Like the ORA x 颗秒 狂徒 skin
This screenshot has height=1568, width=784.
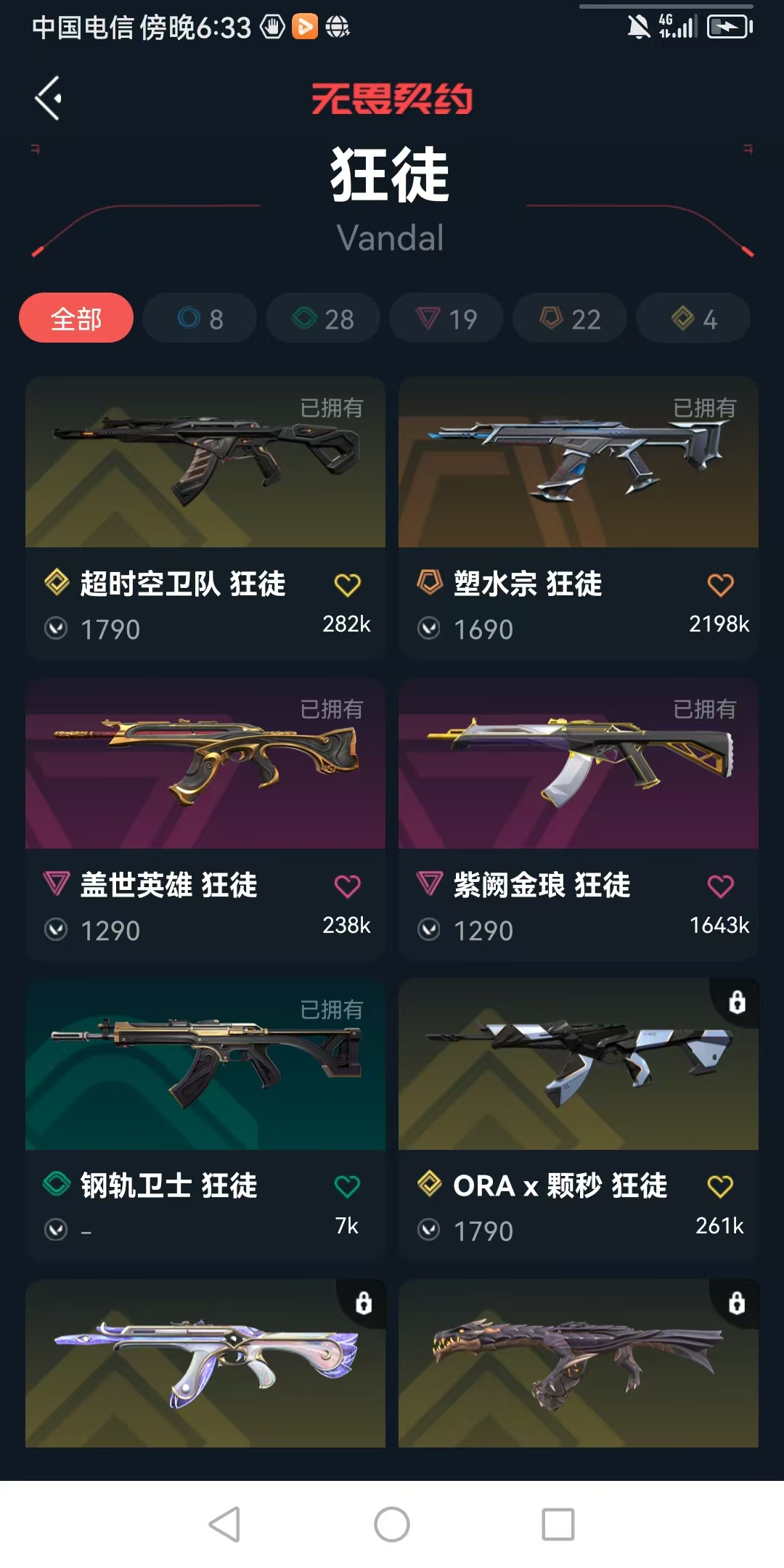coord(720,1186)
